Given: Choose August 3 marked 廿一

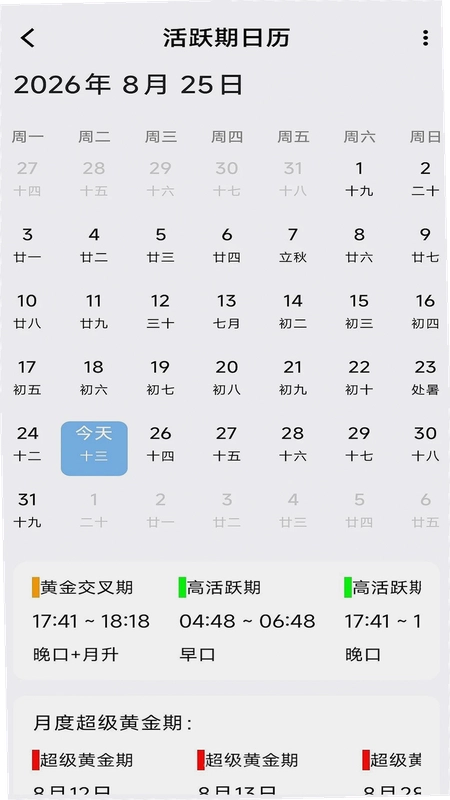Looking at the screenshot, I should 28,245.
